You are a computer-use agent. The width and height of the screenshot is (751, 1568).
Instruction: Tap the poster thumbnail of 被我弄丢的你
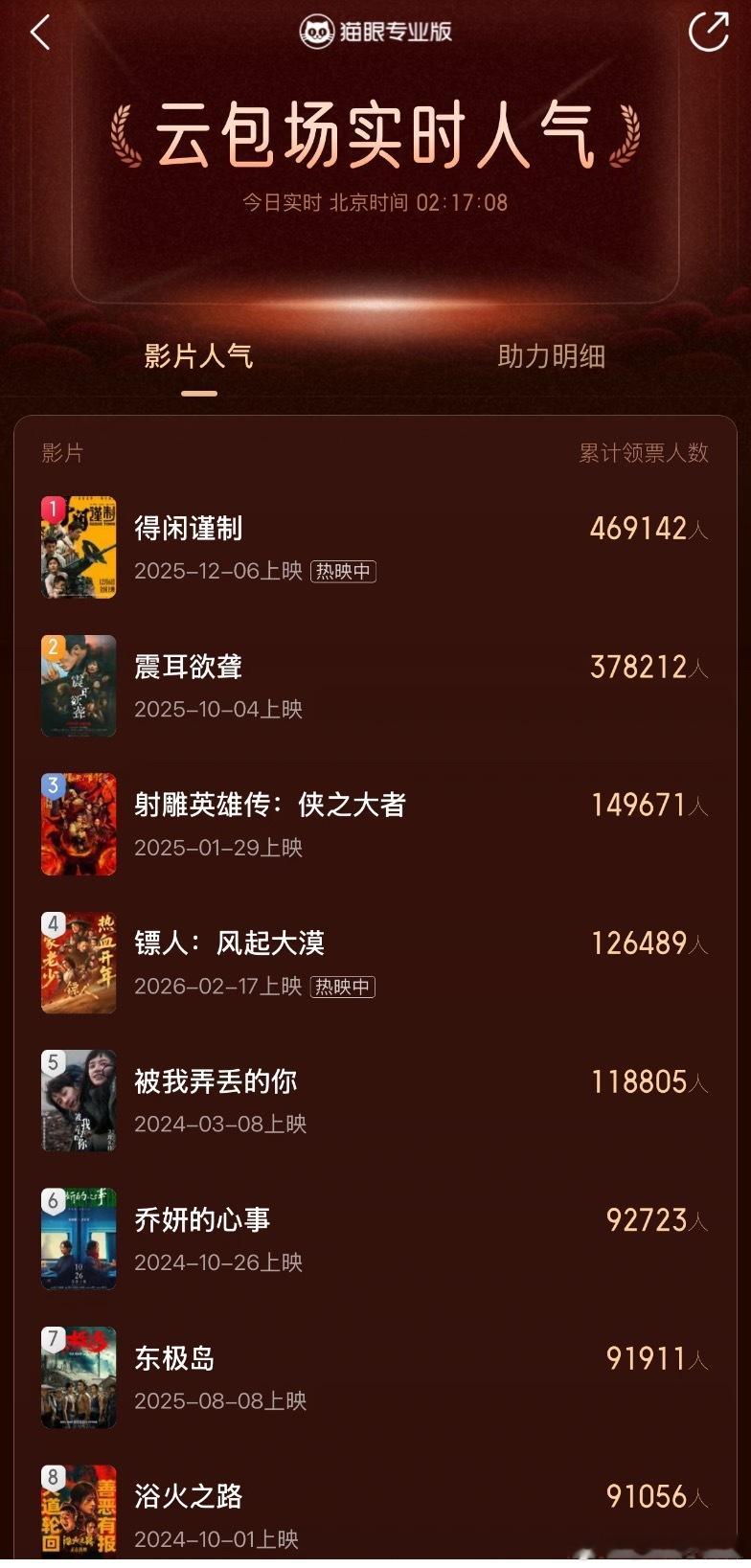[x=79, y=1101]
